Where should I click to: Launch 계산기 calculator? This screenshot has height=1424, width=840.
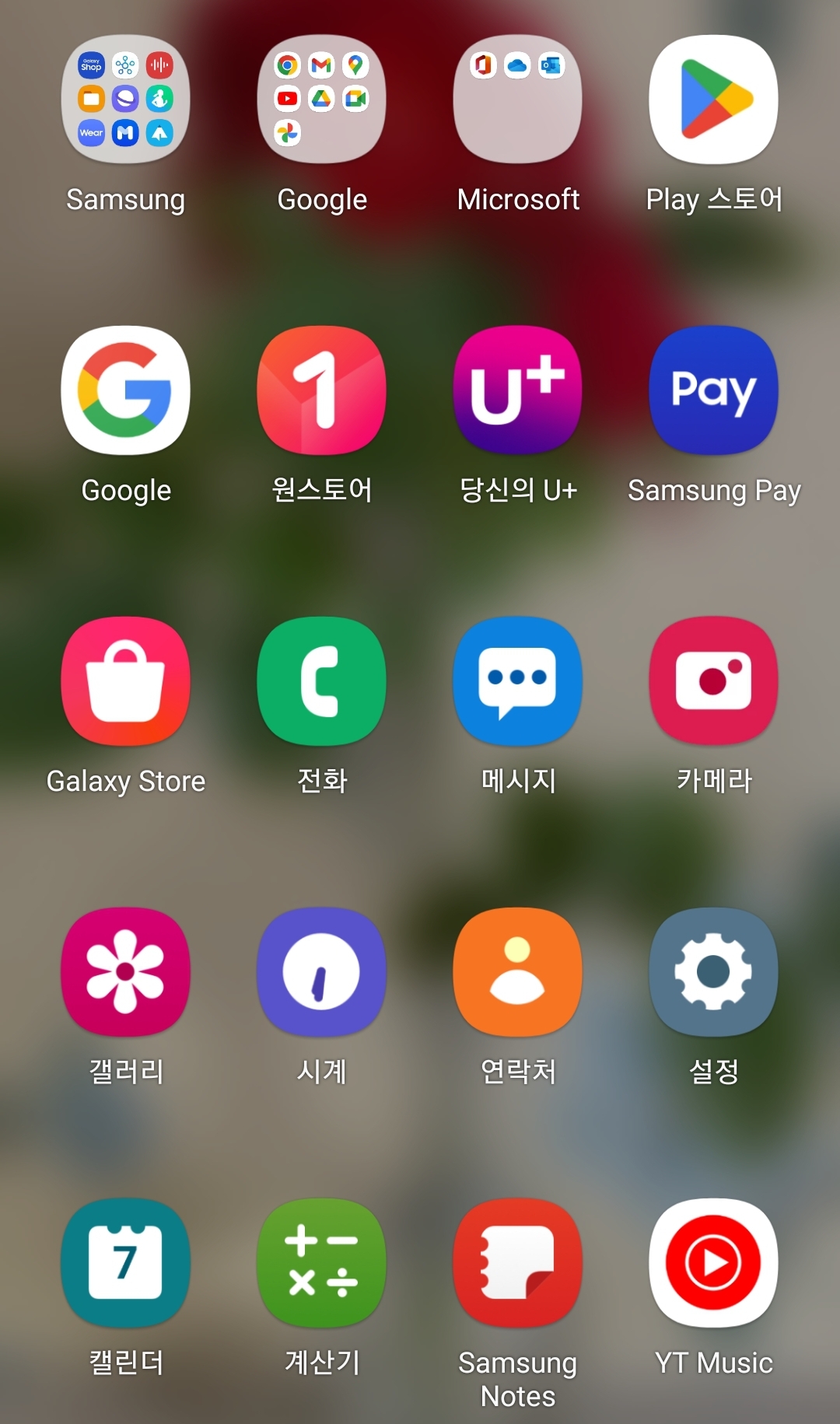click(x=321, y=1262)
